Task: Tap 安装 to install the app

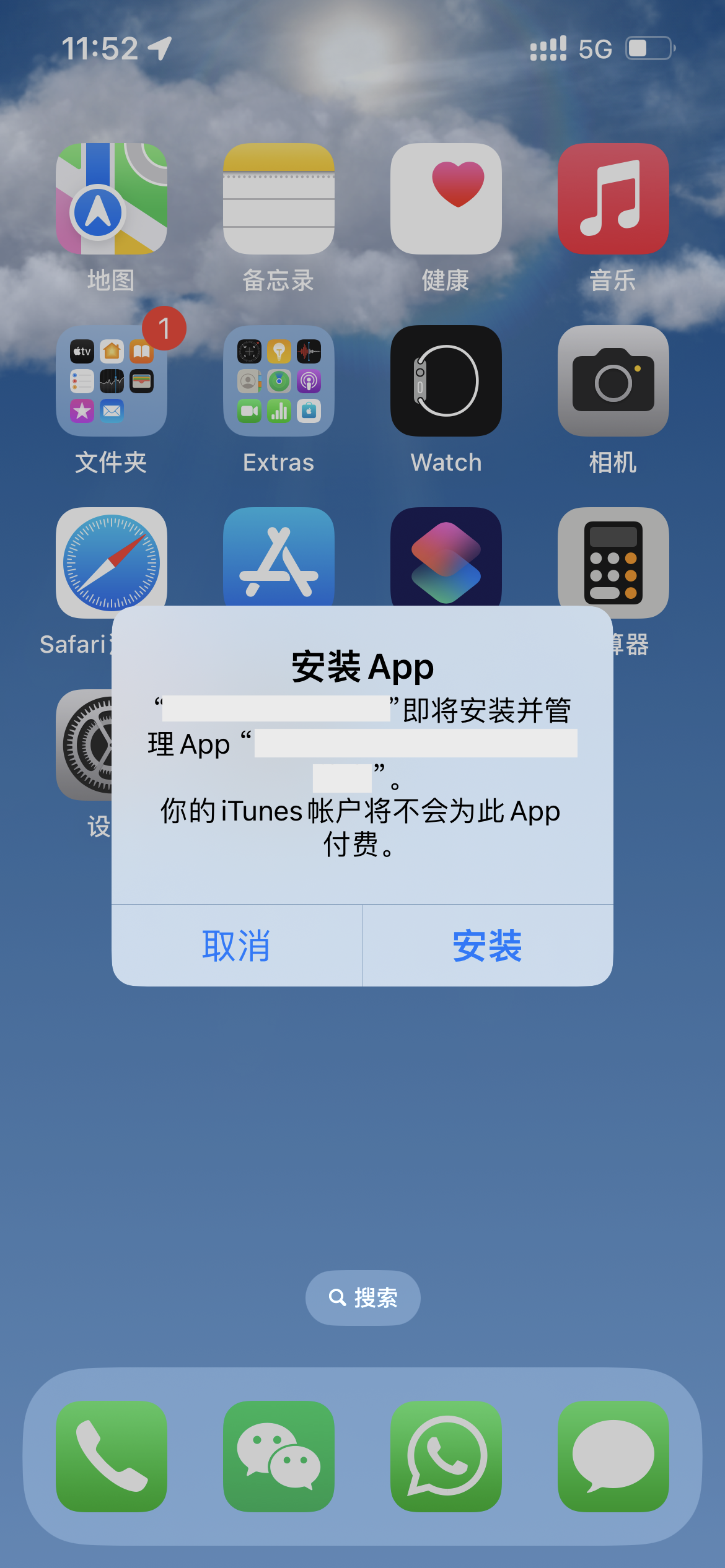Action: [487, 946]
